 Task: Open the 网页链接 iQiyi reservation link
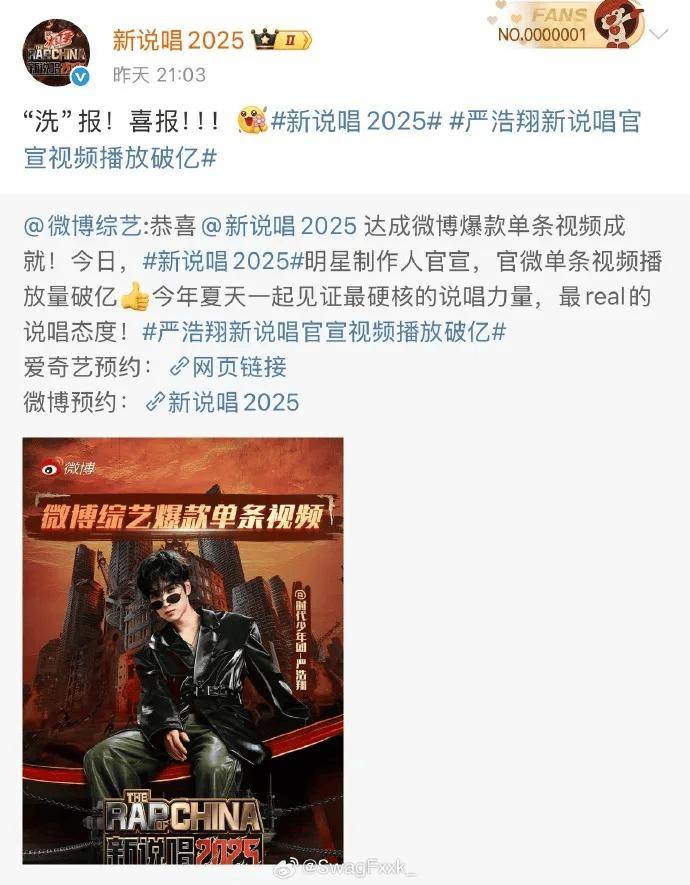[228, 367]
